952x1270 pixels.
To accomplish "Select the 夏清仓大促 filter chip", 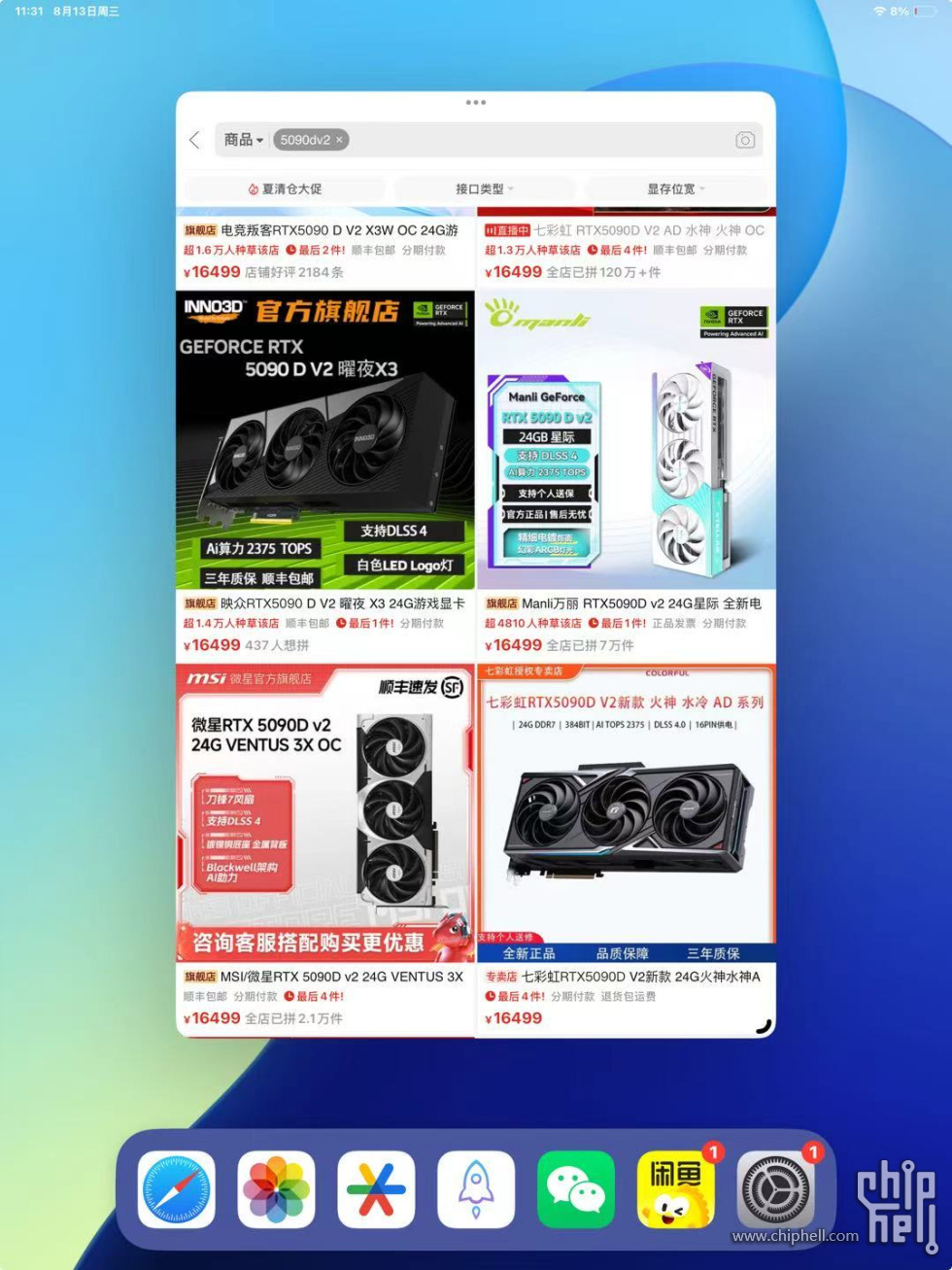I will (286, 189).
